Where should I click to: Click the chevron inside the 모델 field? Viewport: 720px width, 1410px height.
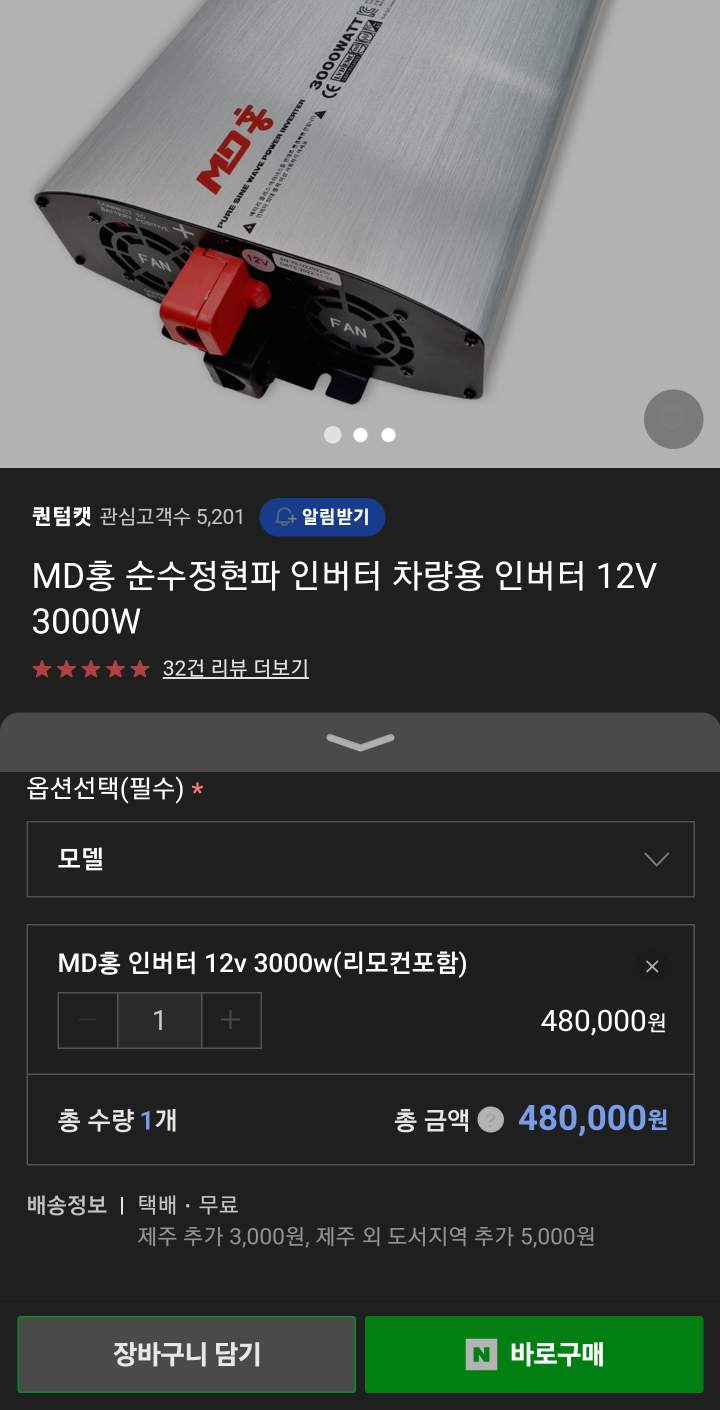point(657,859)
